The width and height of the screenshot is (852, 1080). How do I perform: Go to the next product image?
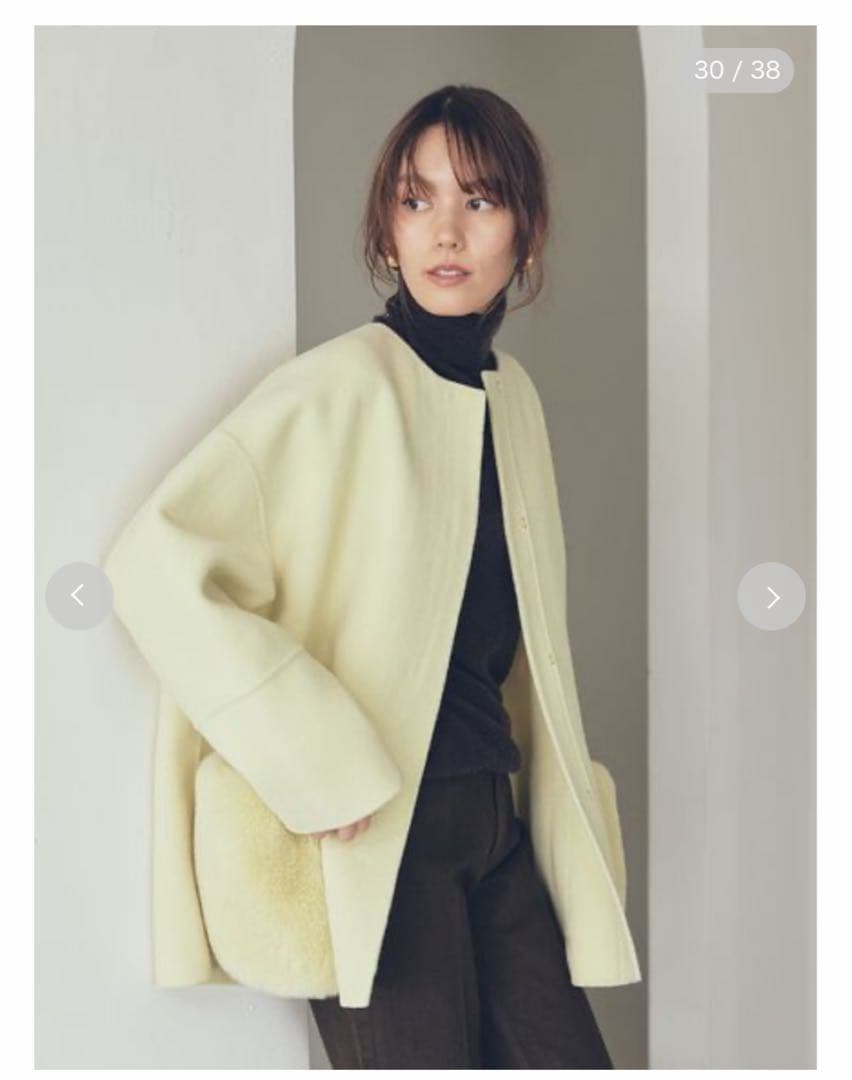click(771, 596)
